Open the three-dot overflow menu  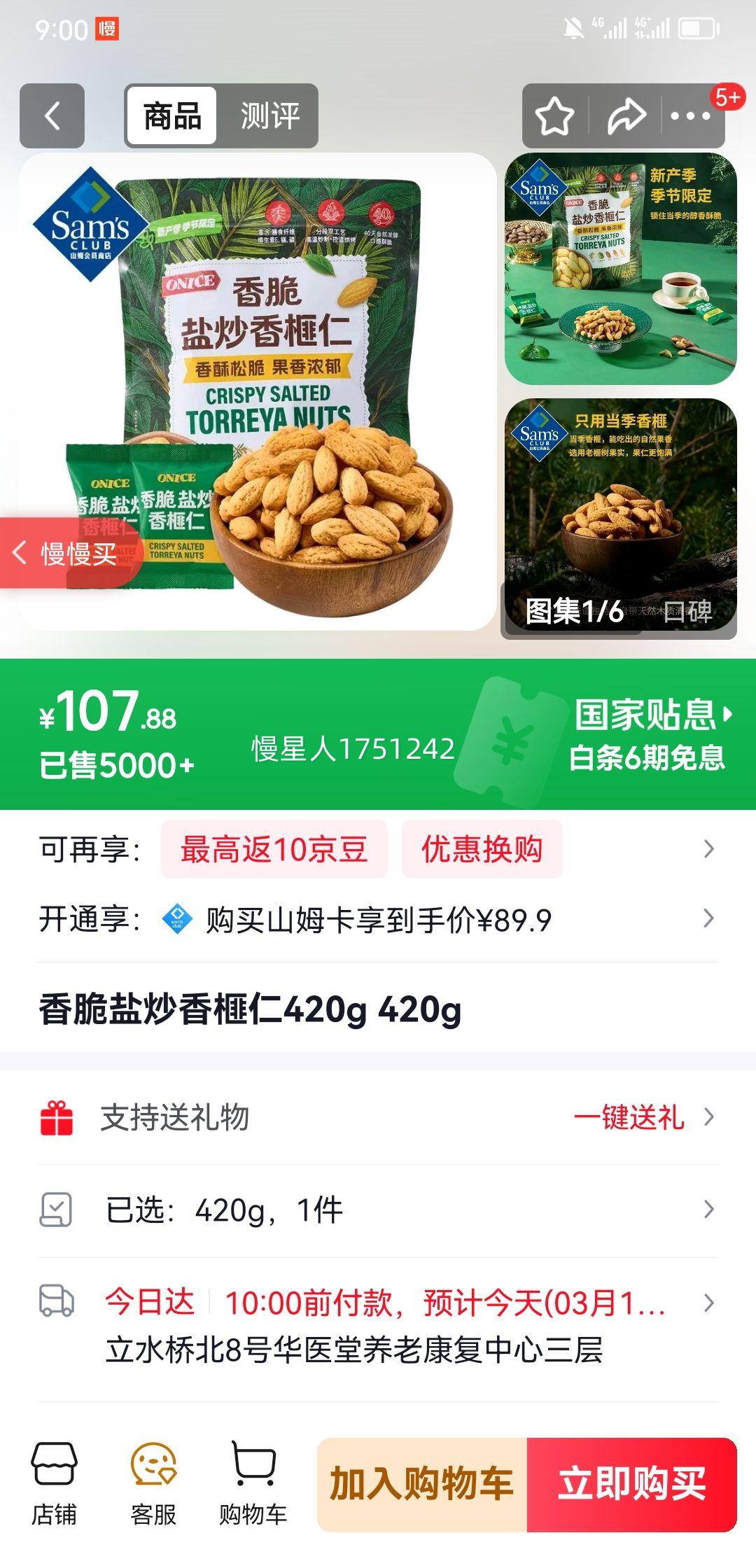pyautogui.click(x=691, y=116)
